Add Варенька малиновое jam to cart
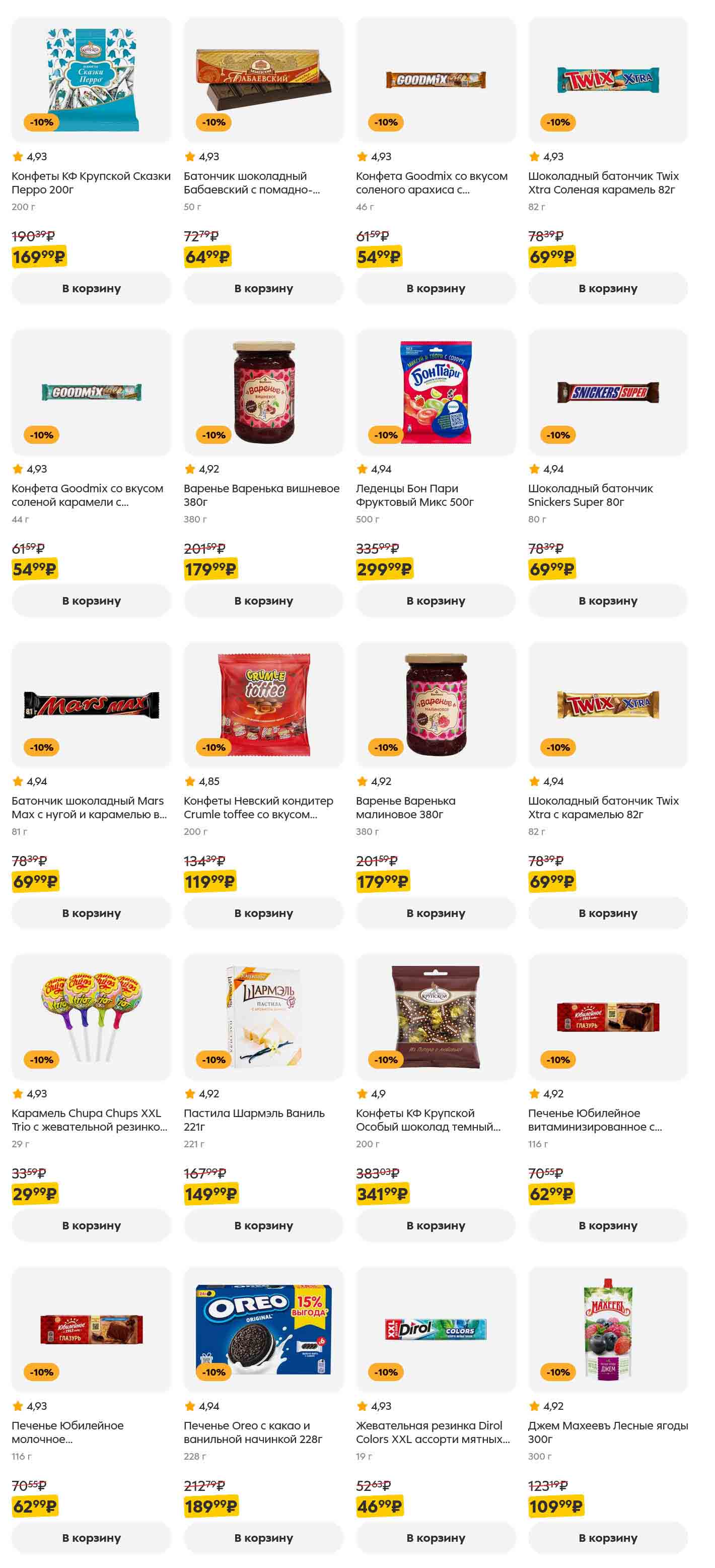 435,912
